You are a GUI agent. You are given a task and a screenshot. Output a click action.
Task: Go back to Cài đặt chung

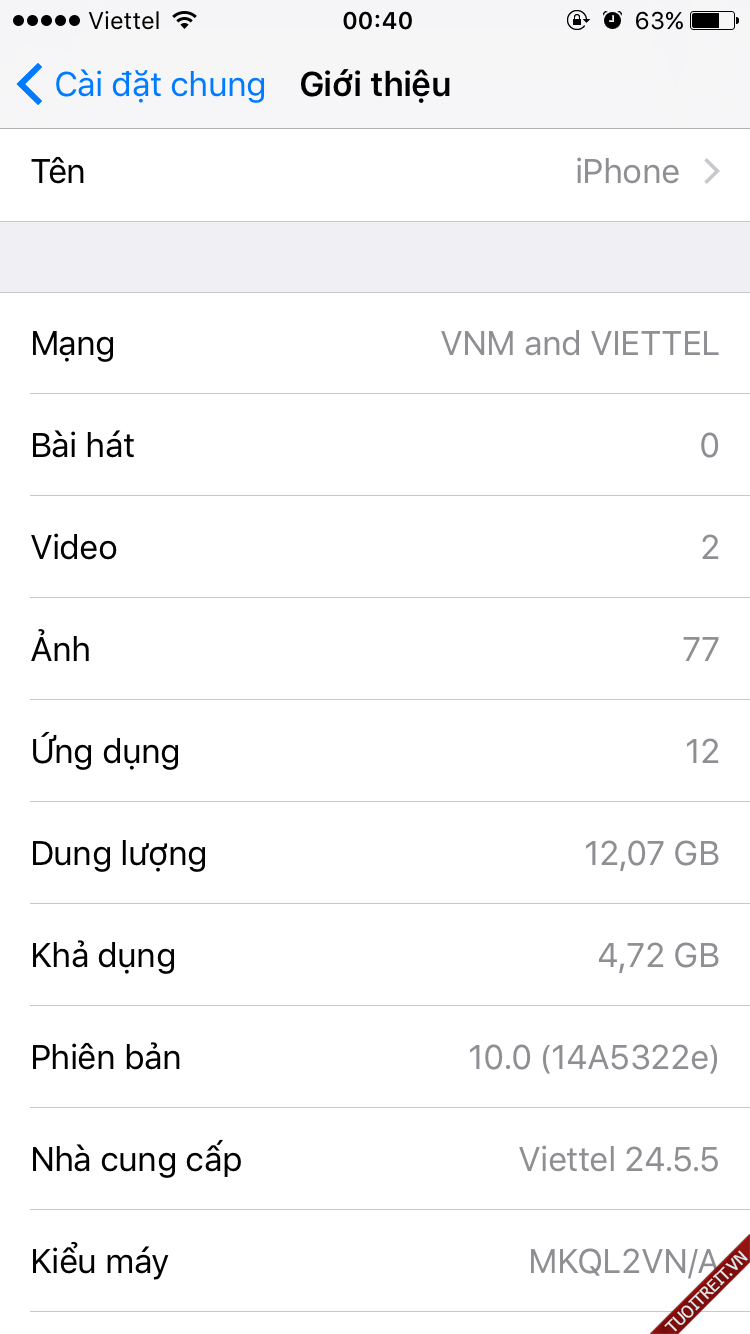tap(140, 85)
